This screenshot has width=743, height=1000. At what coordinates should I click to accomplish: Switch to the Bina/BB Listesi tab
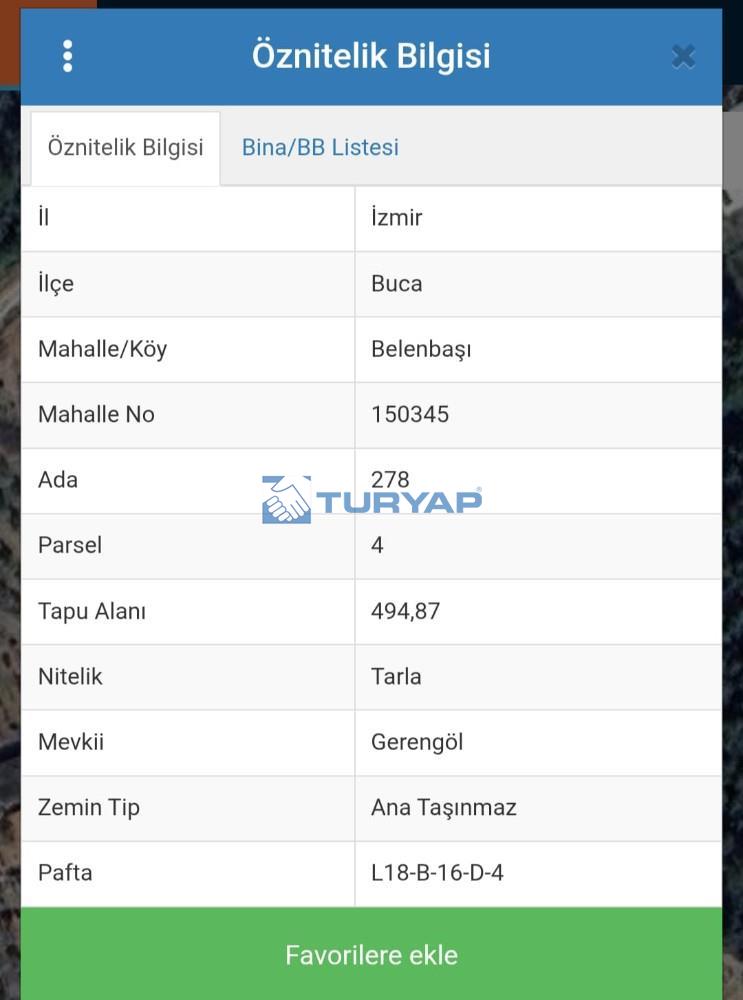click(320, 148)
